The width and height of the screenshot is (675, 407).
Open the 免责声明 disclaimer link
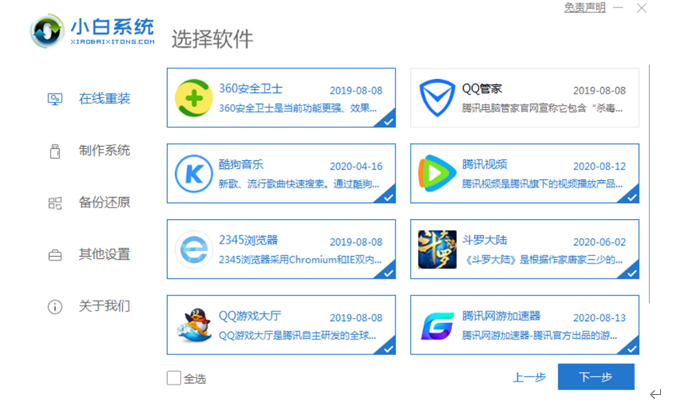pos(584,8)
